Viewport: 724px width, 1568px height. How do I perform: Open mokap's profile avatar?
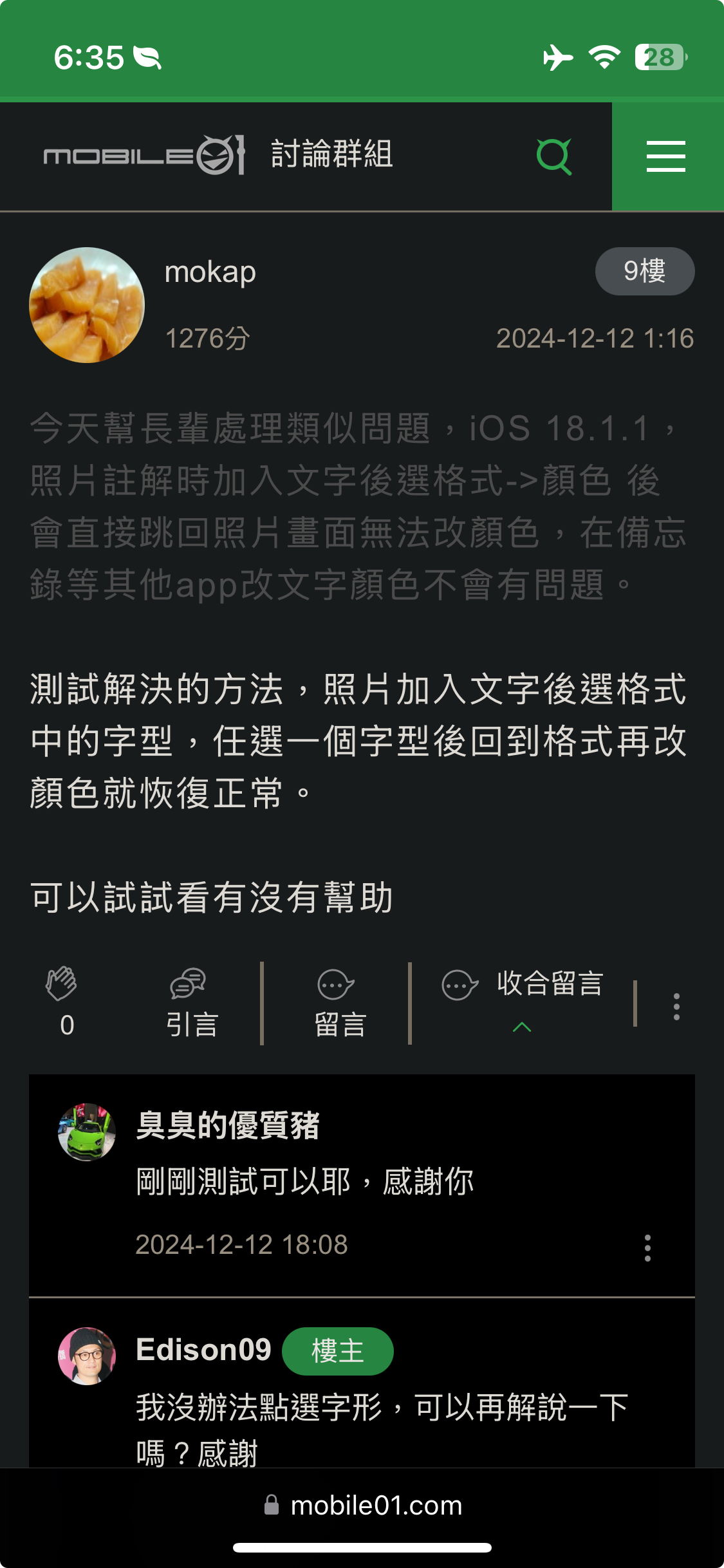coord(87,305)
